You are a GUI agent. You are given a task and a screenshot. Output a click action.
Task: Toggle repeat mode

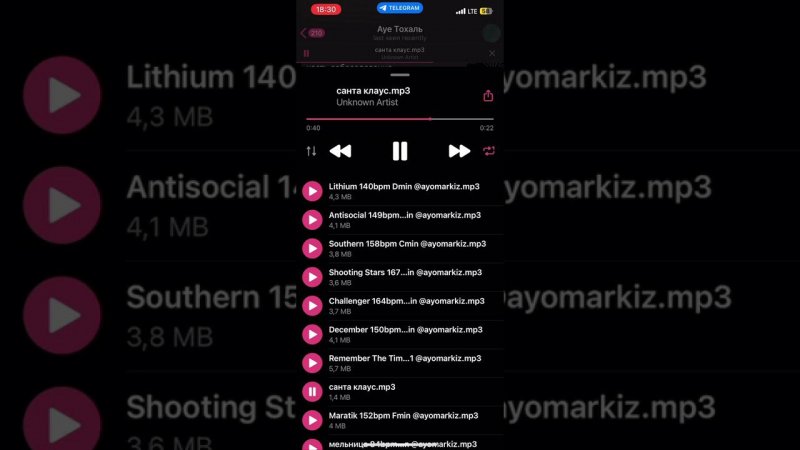coord(488,151)
